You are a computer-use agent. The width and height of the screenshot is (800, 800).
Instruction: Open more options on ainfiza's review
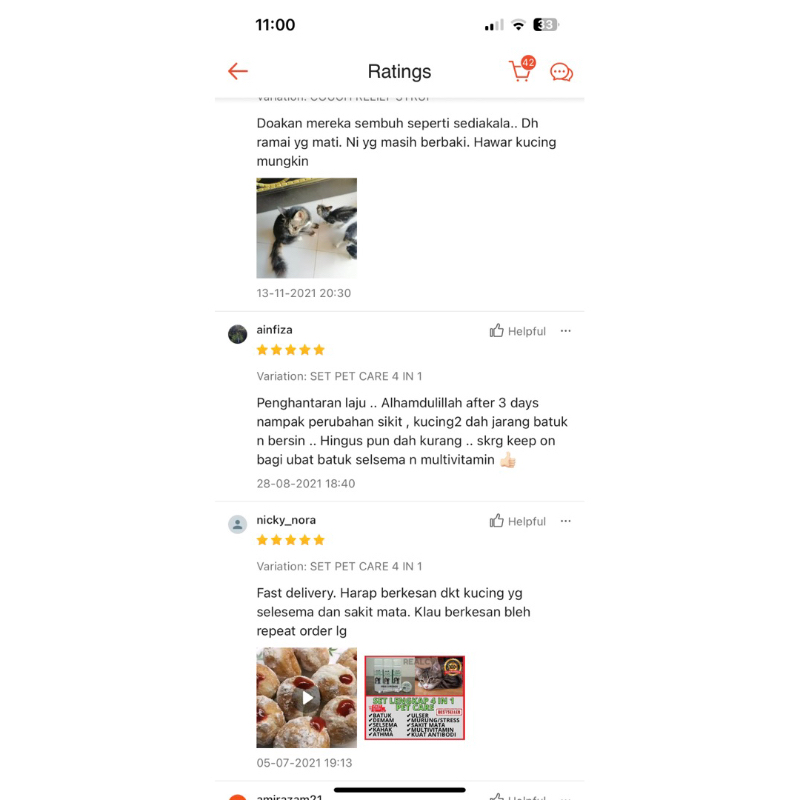[x=565, y=331]
